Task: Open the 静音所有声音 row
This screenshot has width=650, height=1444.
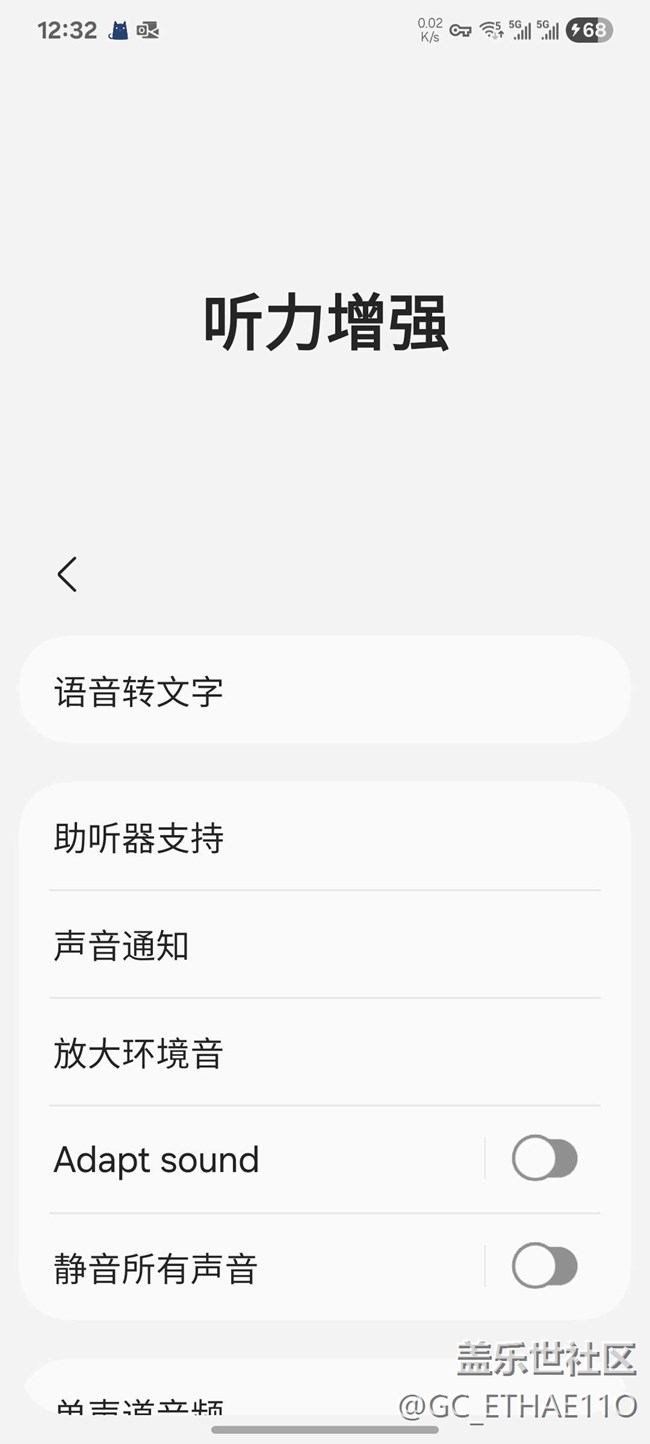Action: click(260, 1268)
